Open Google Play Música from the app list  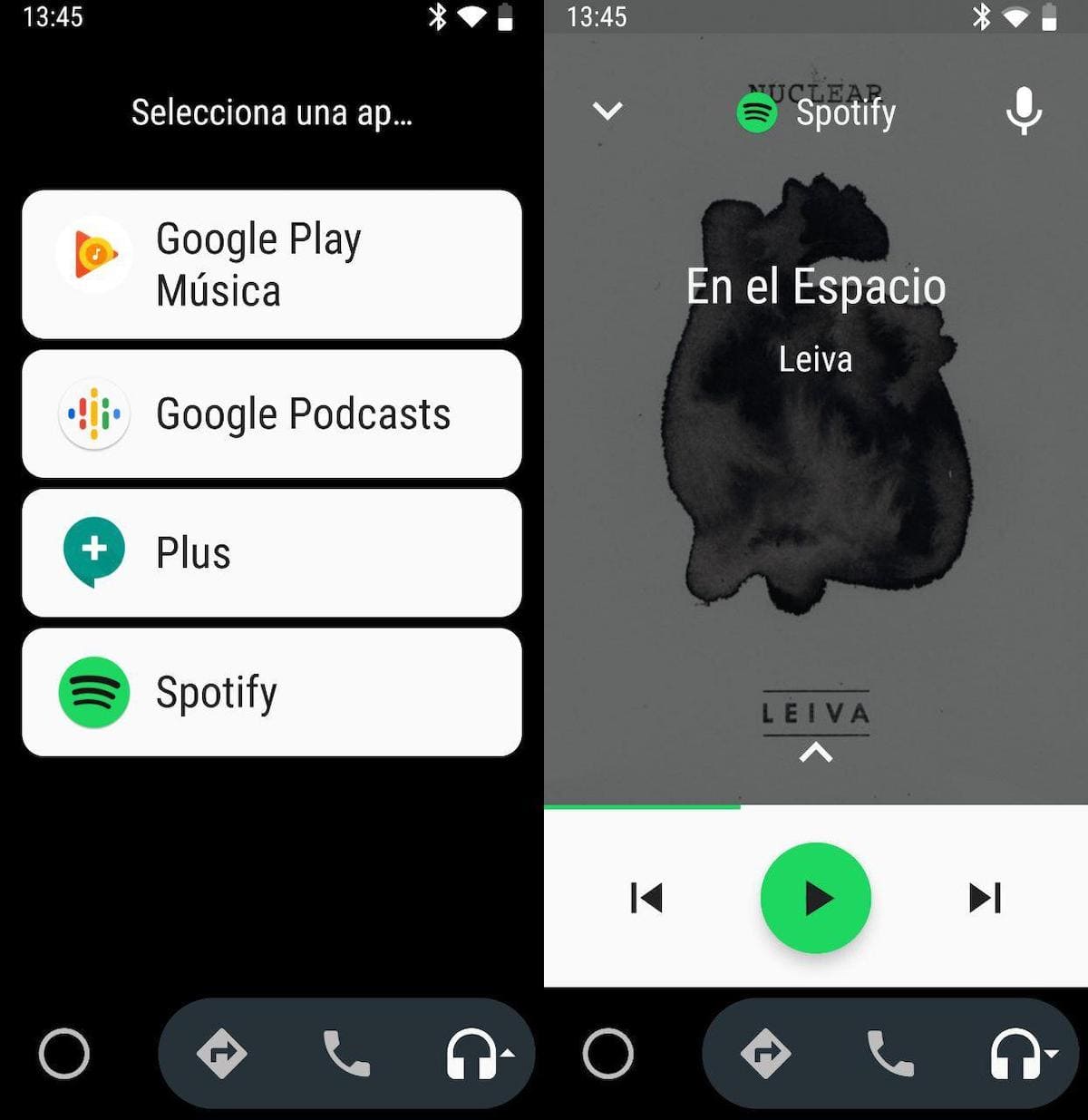(271, 264)
